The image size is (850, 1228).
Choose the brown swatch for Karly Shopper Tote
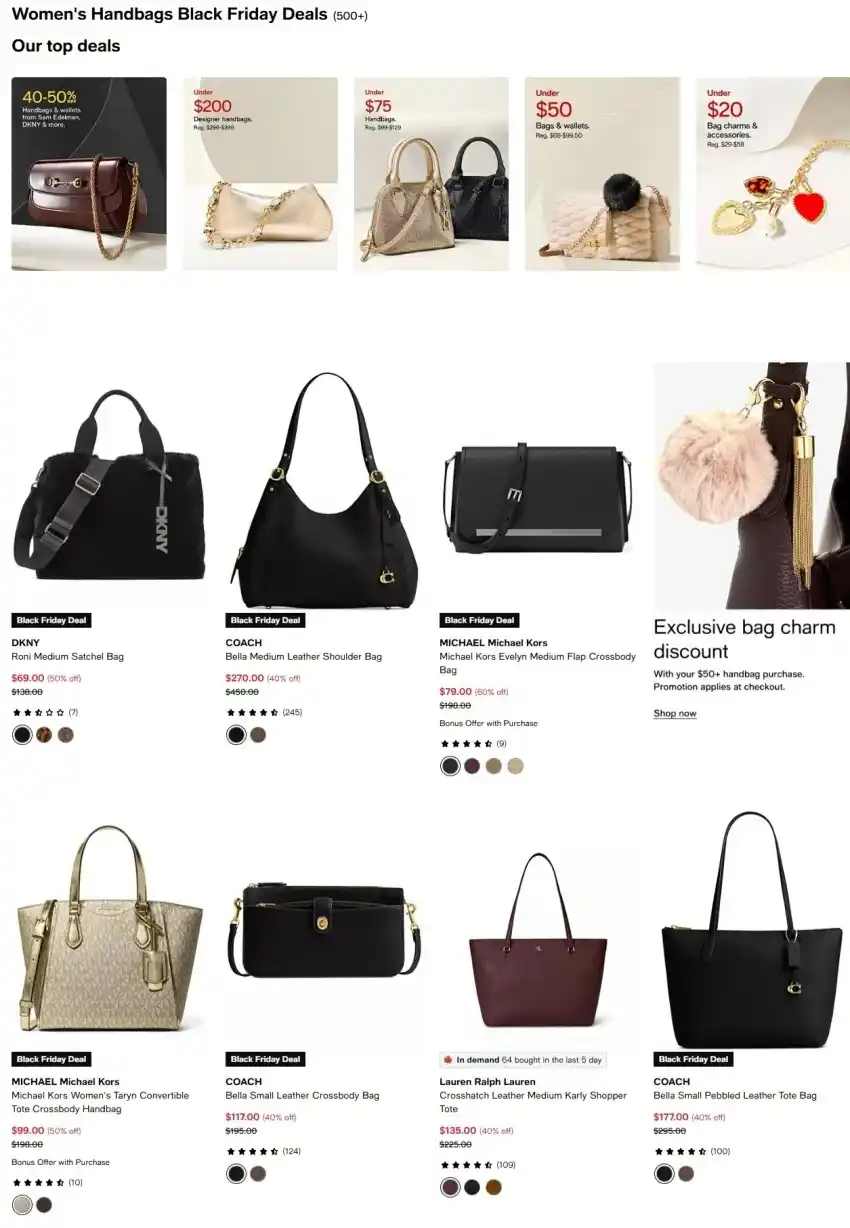coord(494,1188)
